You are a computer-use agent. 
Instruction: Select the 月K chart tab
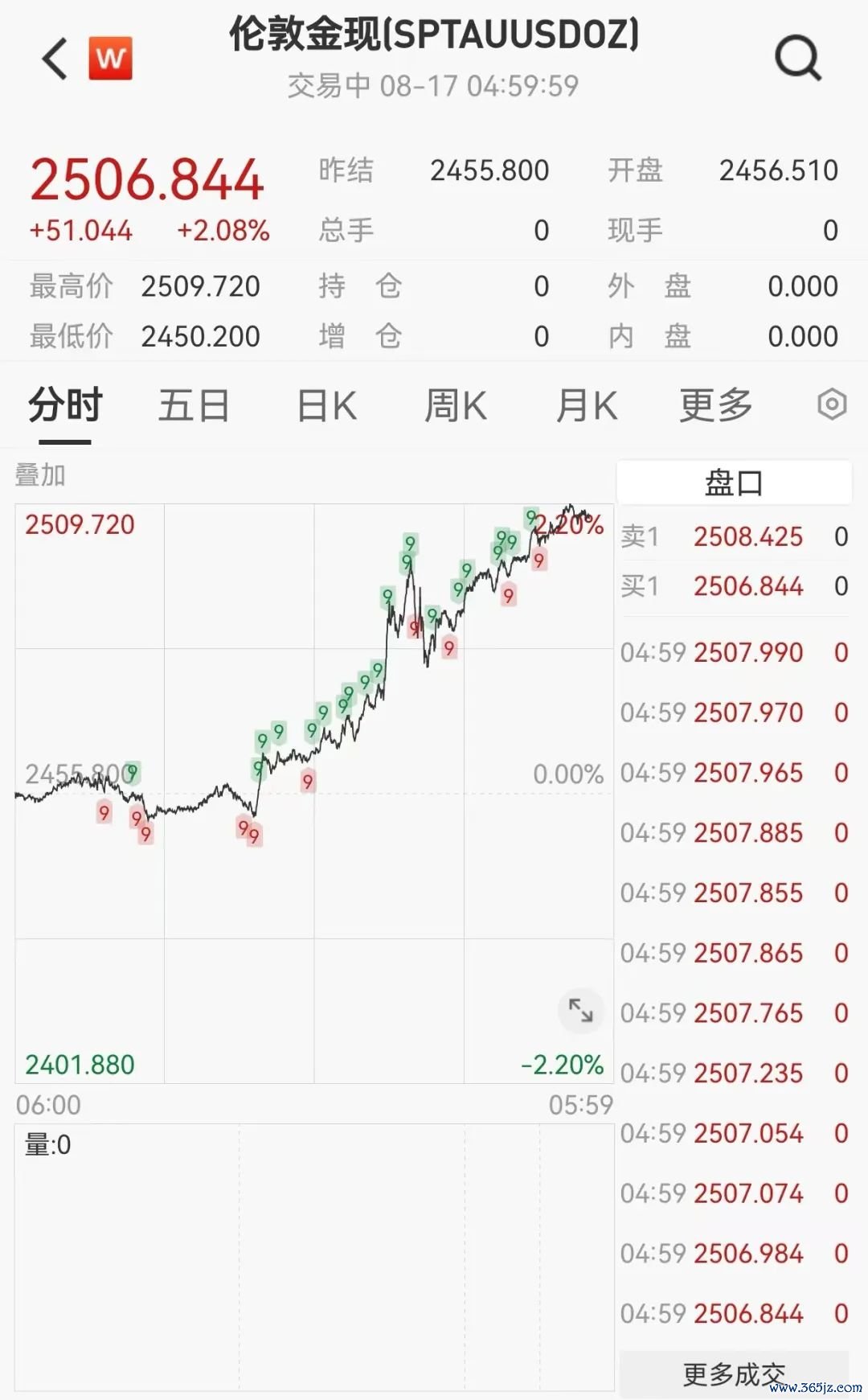pyautogui.click(x=587, y=405)
